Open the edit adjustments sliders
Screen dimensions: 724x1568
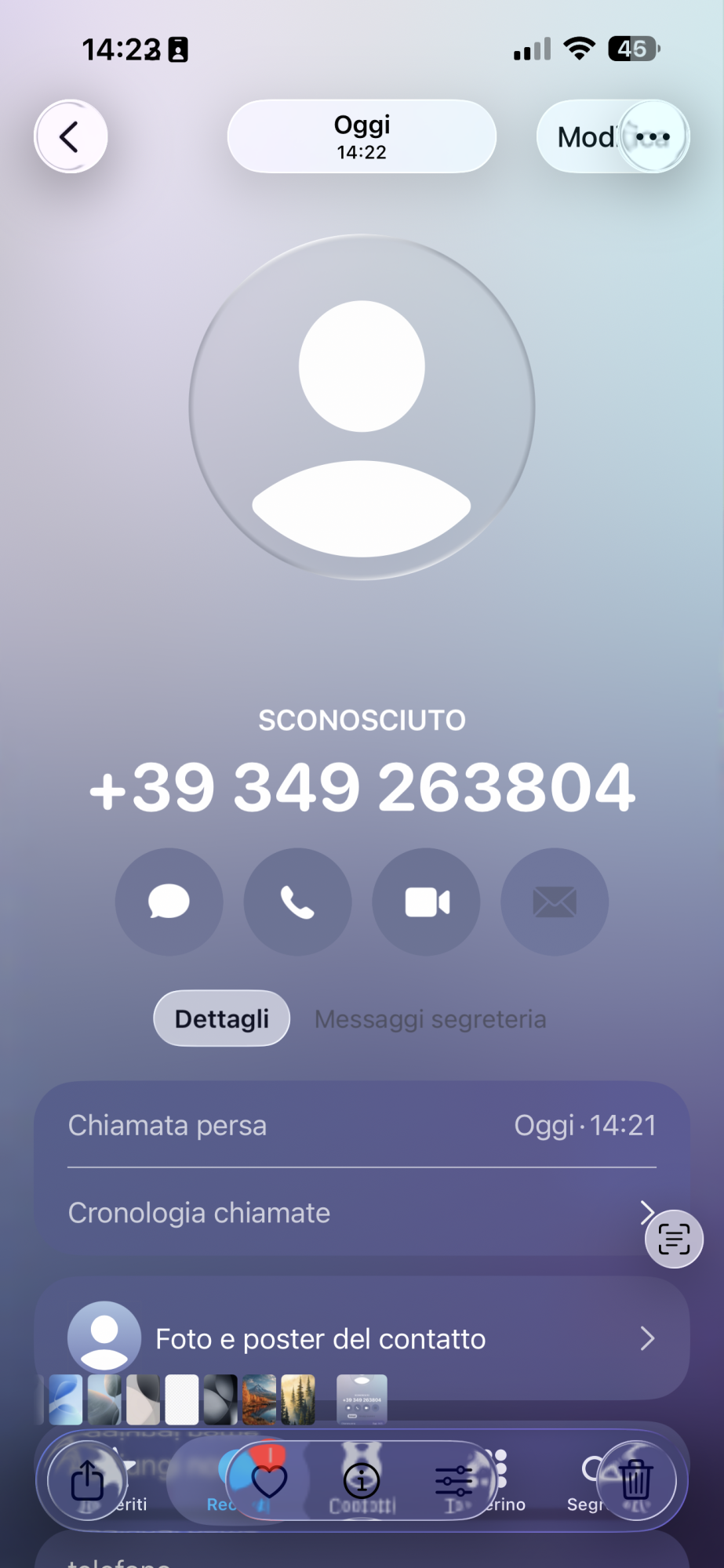click(454, 1480)
